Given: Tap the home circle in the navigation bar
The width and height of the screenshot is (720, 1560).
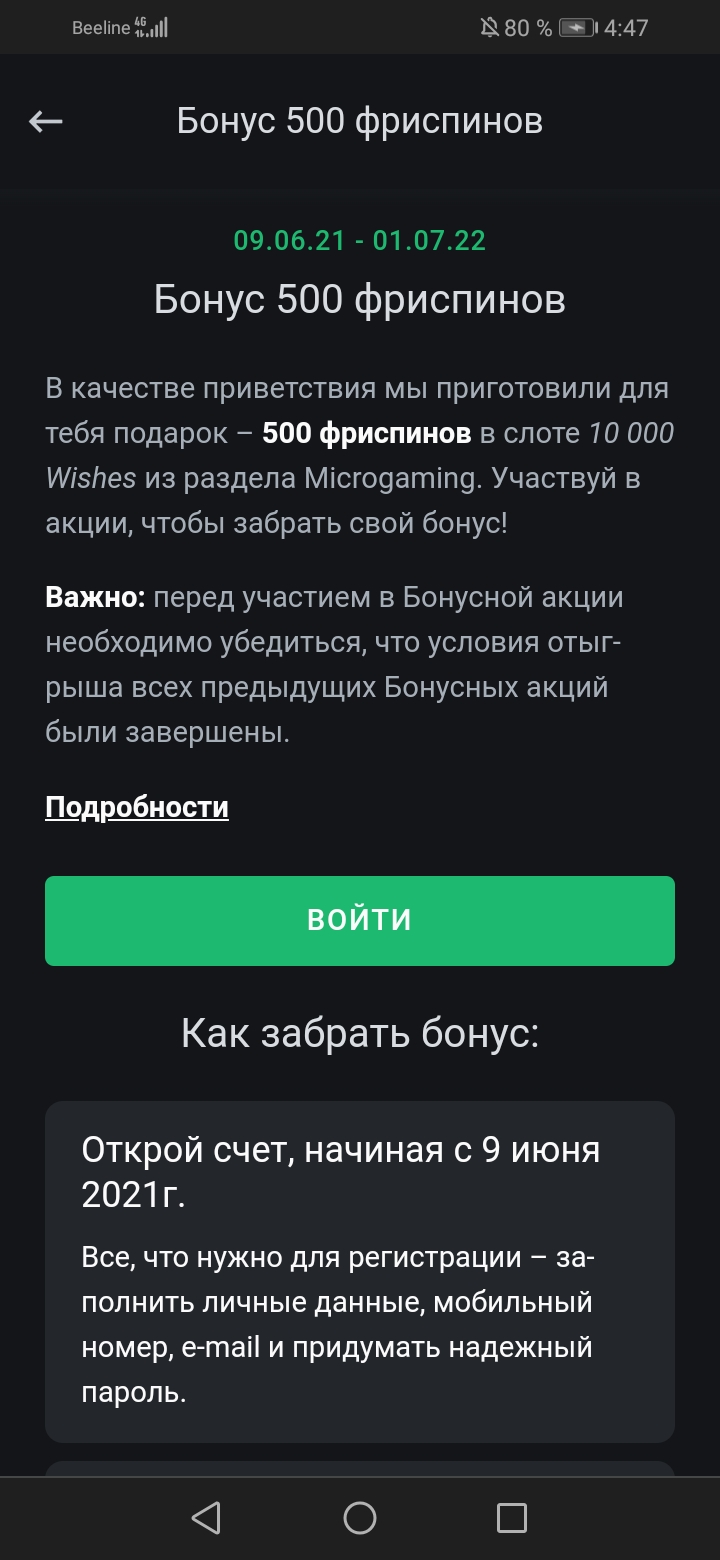Looking at the screenshot, I should [359, 1518].
